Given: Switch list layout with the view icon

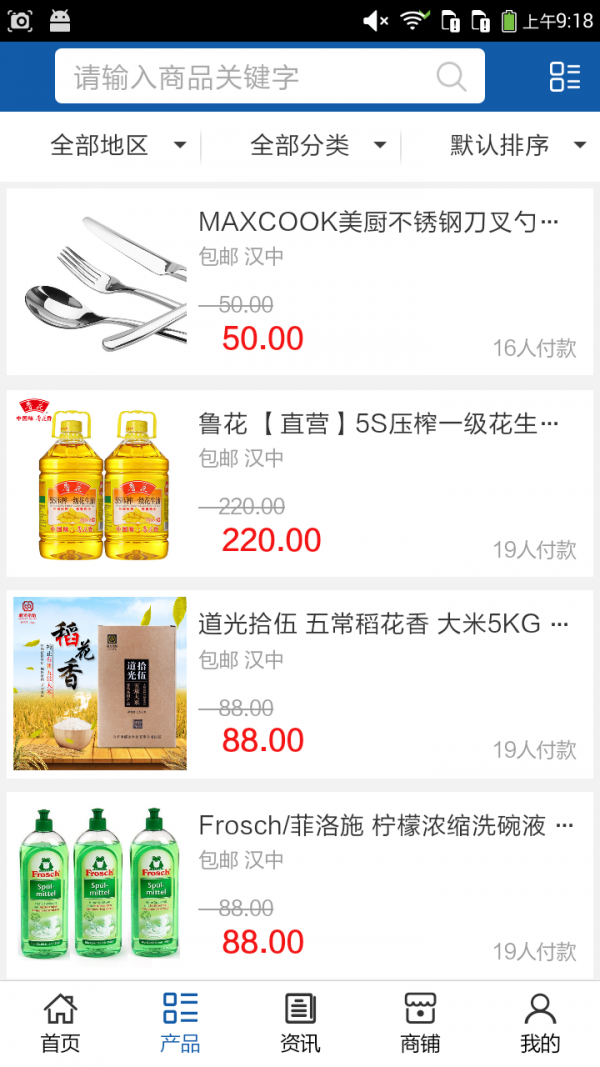Looking at the screenshot, I should (565, 77).
